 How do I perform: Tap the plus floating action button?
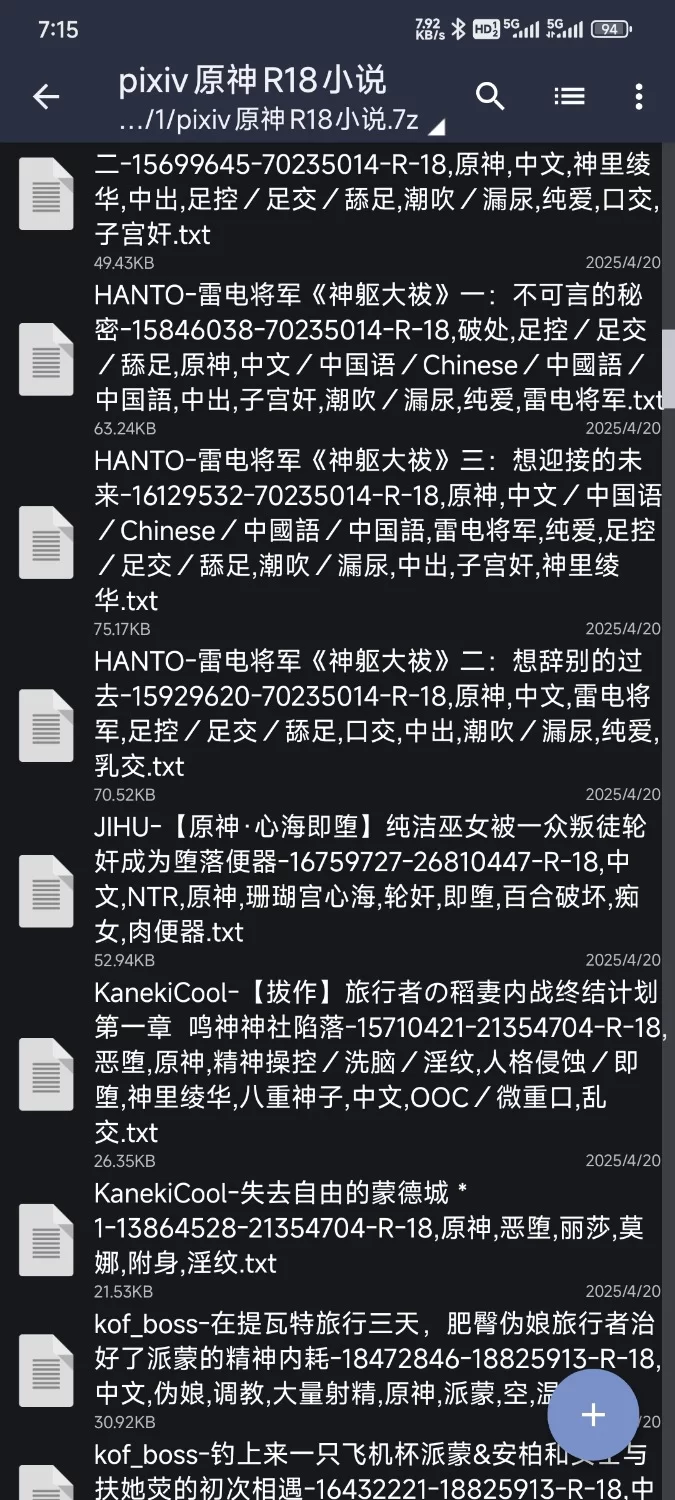(x=593, y=1415)
